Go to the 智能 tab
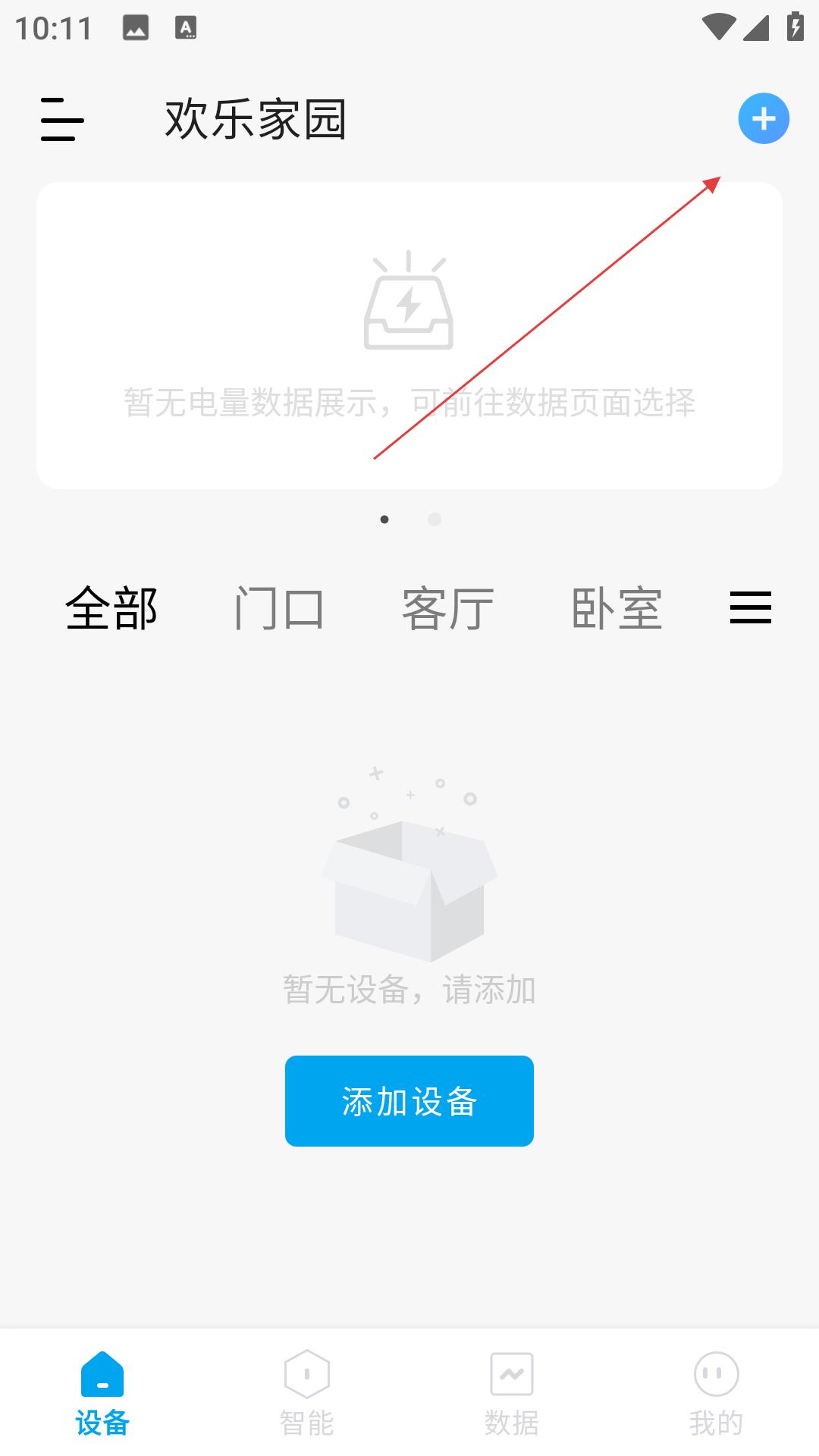Viewport: 819px width, 1456px height. [307, 1392]
